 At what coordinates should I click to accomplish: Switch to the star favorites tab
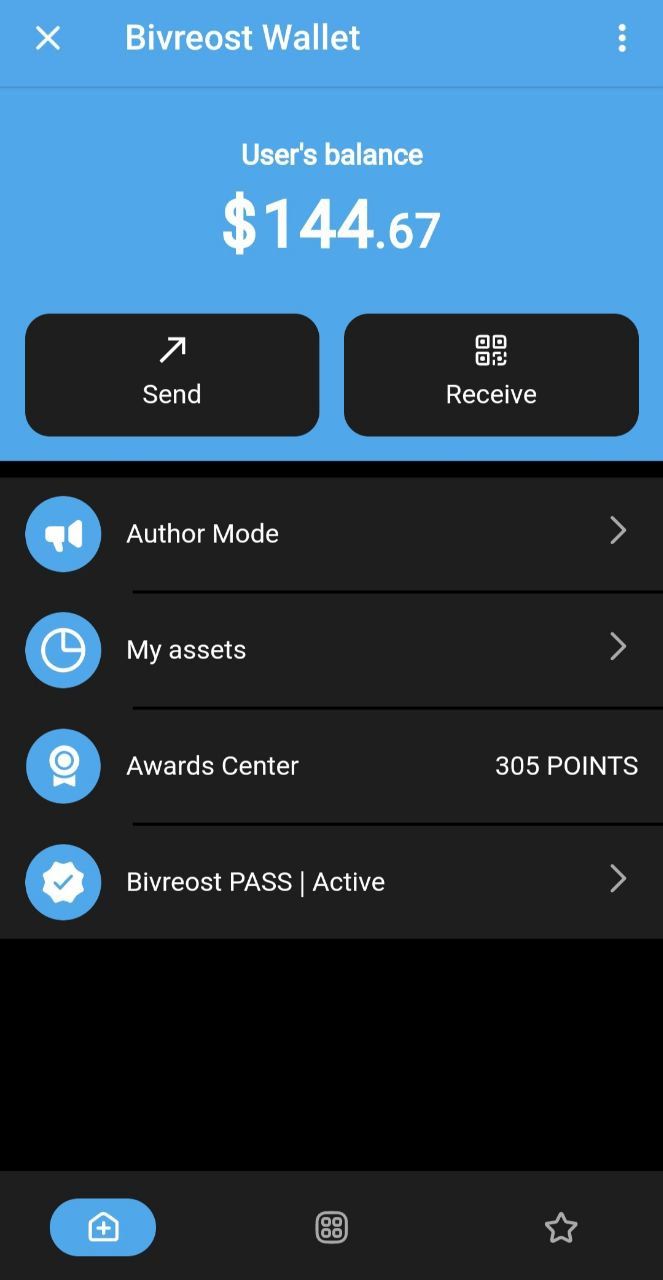point(561,1227)
